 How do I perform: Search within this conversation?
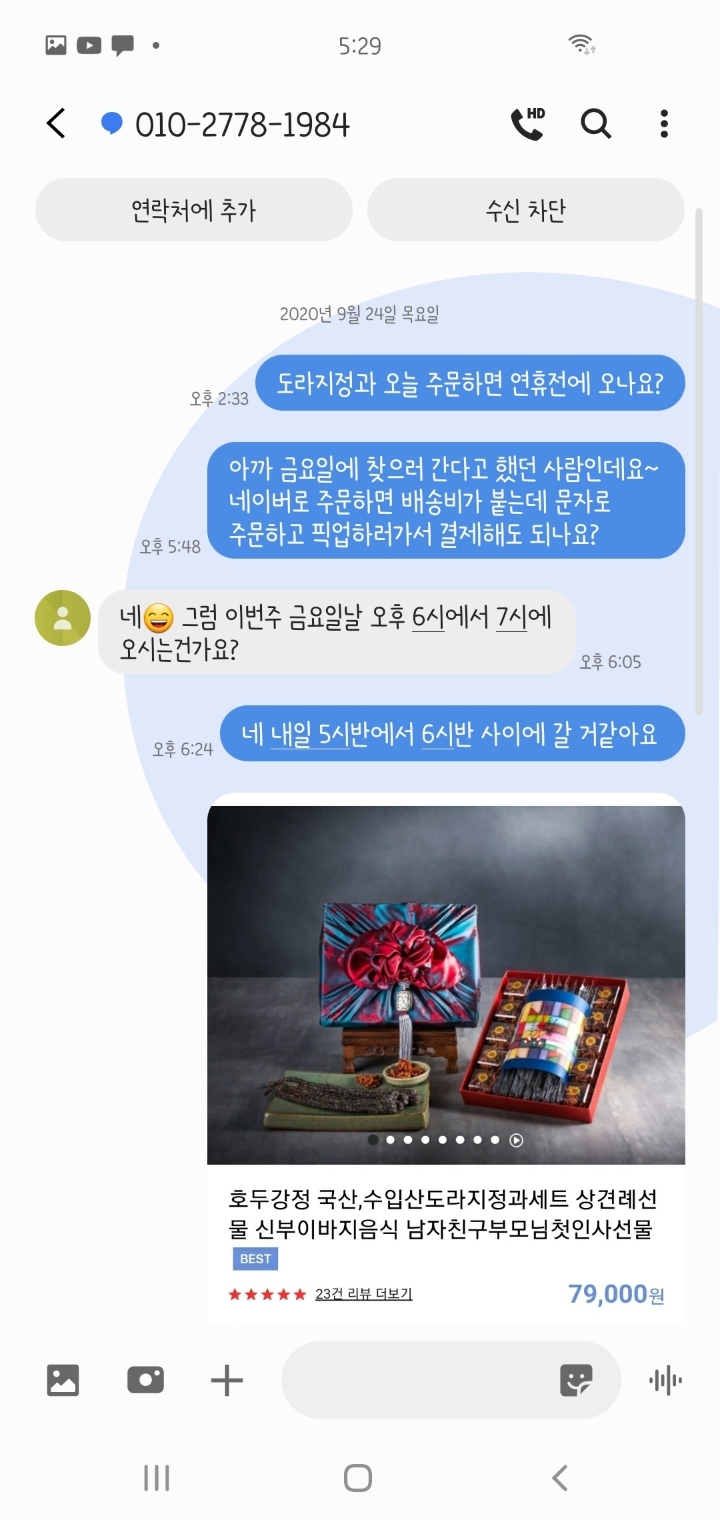click(596, 124)
